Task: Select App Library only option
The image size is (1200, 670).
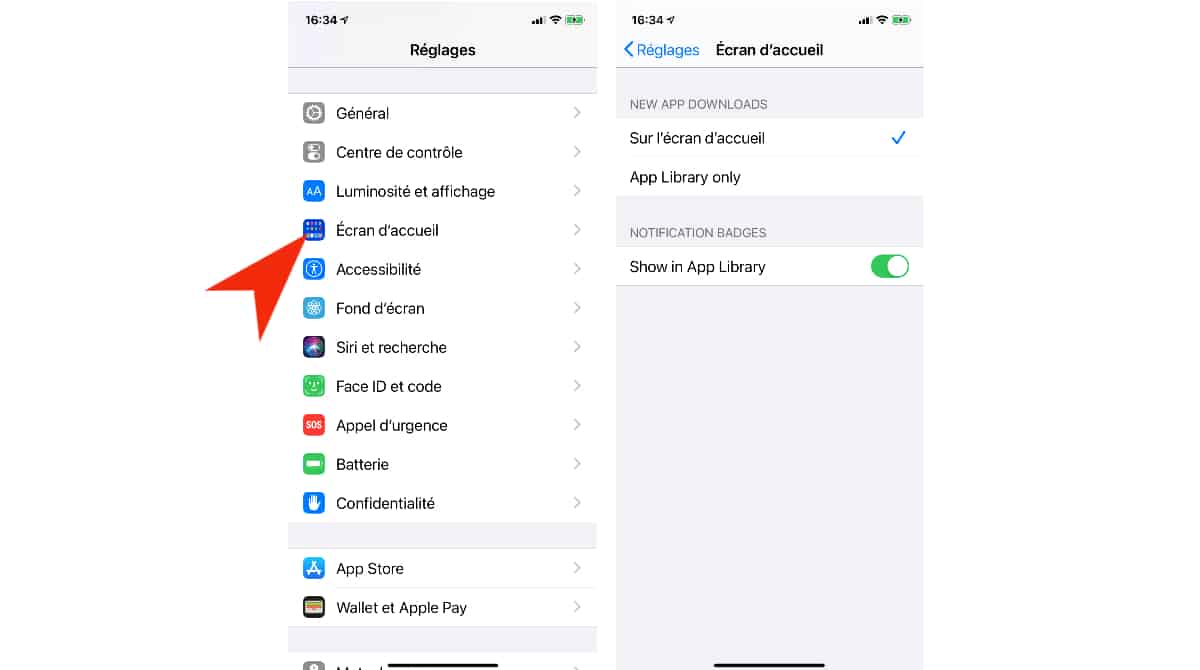Action: point(768,177)
